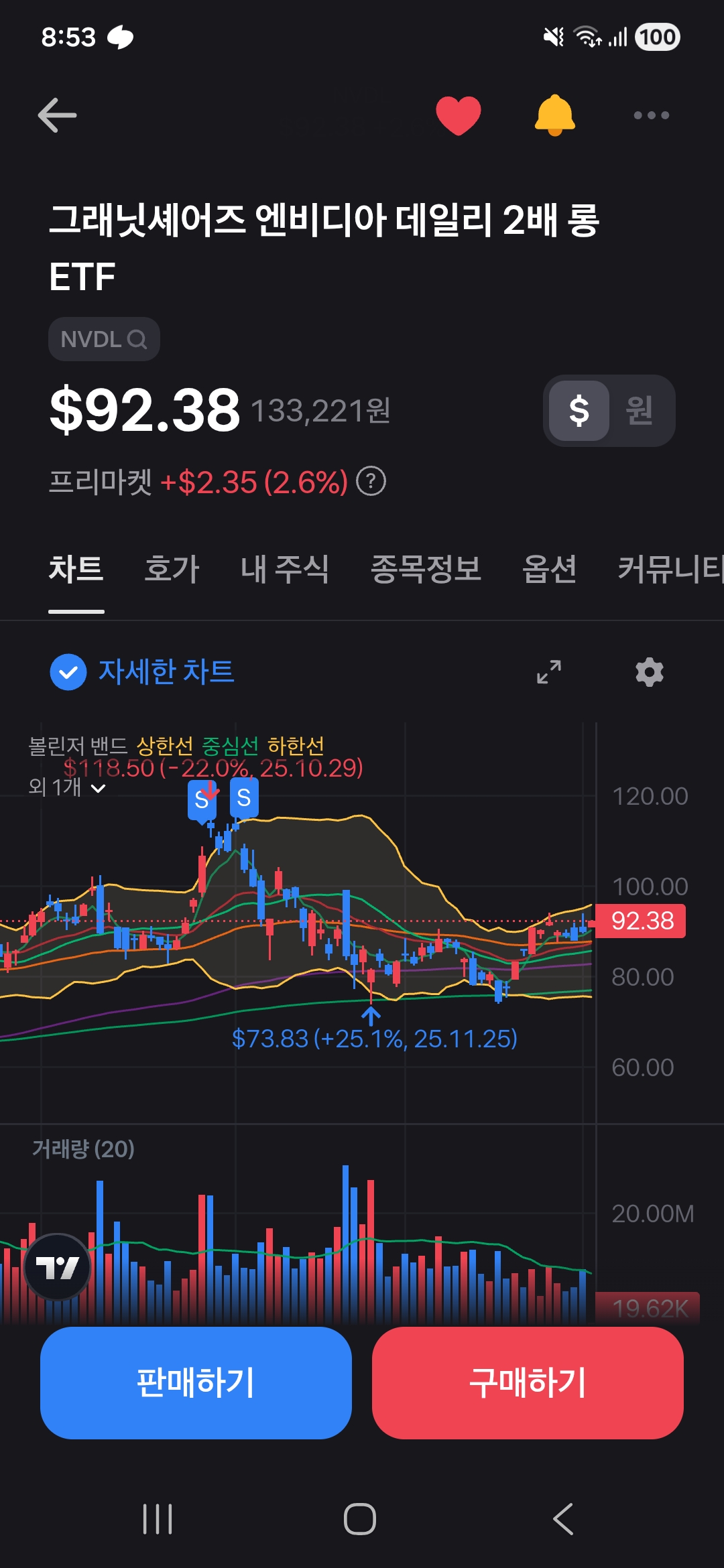The width and height of the screenshot is (724, 1568).
Task: Tap 구매하기 to buy shares
Action: [x=528, y=1382]
